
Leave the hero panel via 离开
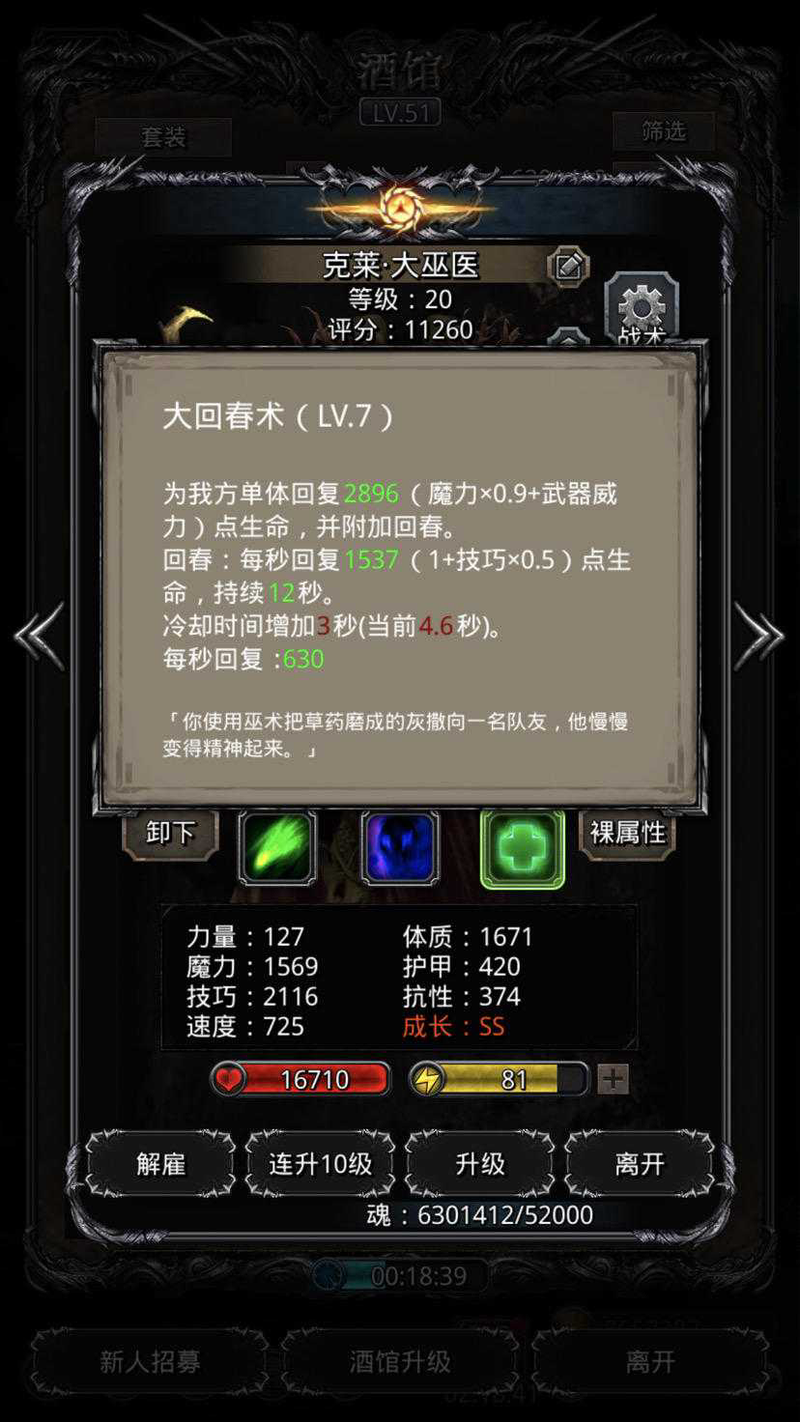coord(639,1164)
